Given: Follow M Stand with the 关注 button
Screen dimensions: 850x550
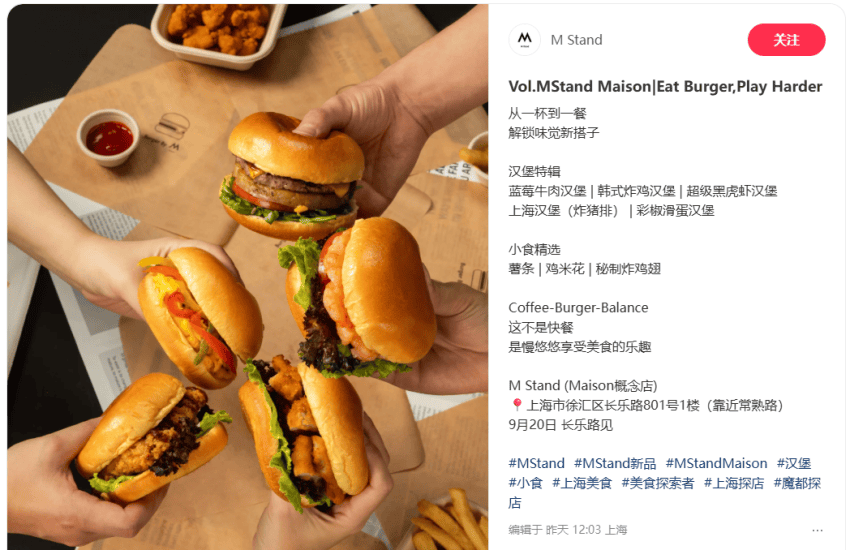Looking at the screenshot, I should [786, 40].
